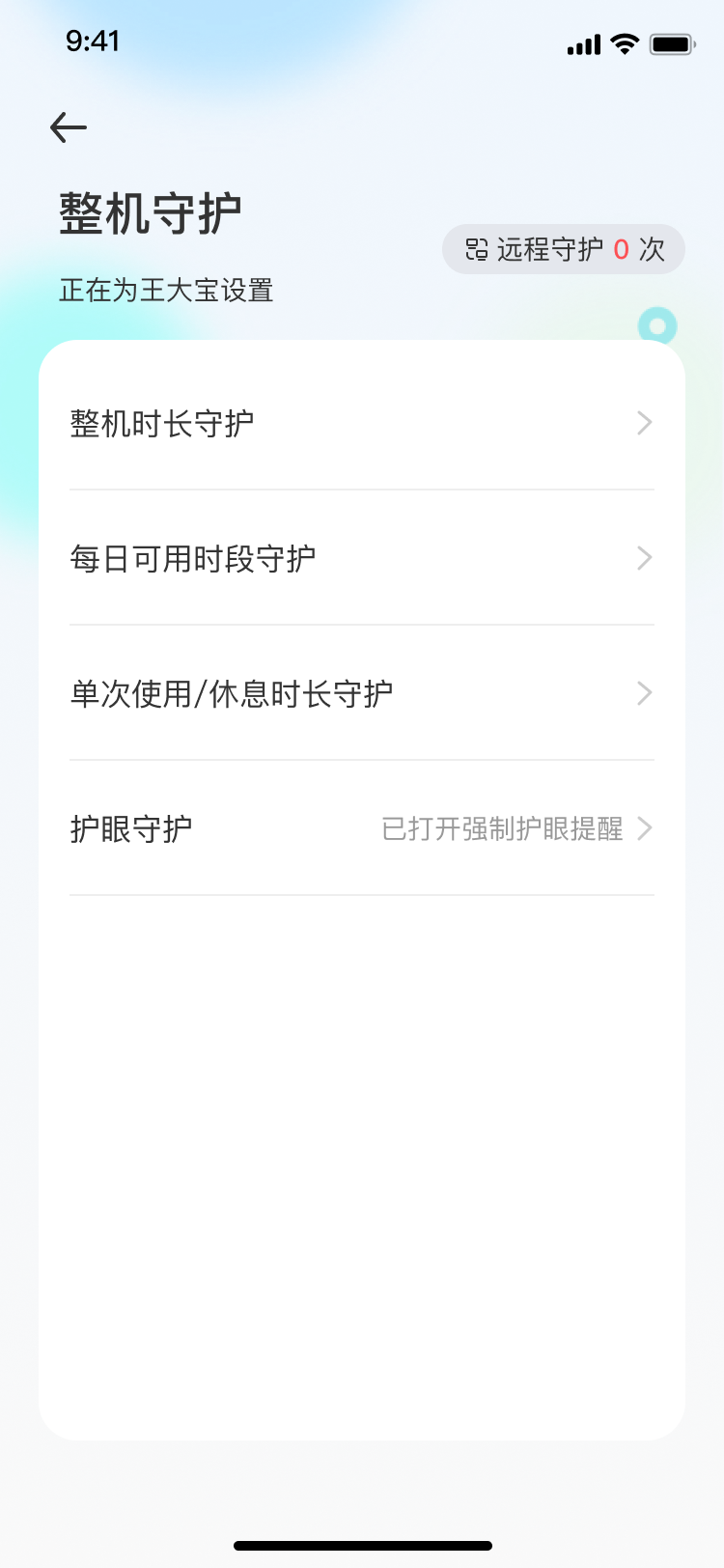Expand the 单次使用/休息时长守护 chevron
The height and width of the screenshot is (1568, 724).
pos(644,693)
